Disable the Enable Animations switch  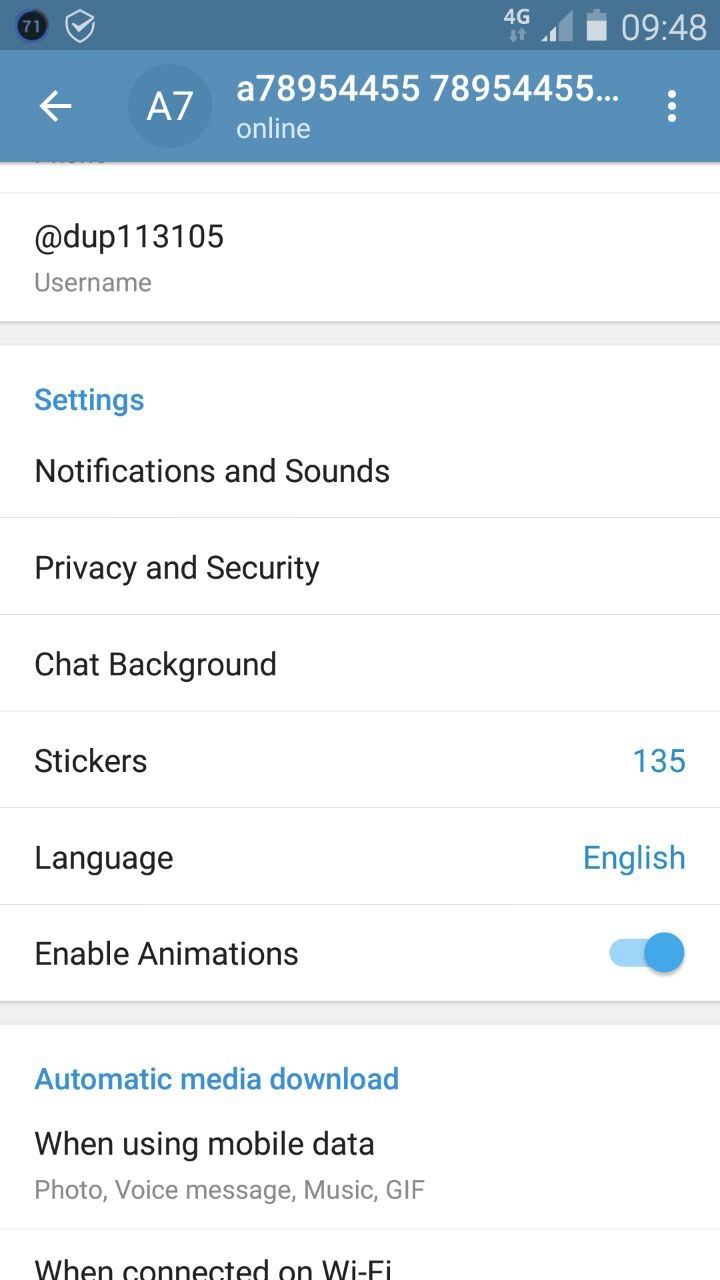(647, 953)
